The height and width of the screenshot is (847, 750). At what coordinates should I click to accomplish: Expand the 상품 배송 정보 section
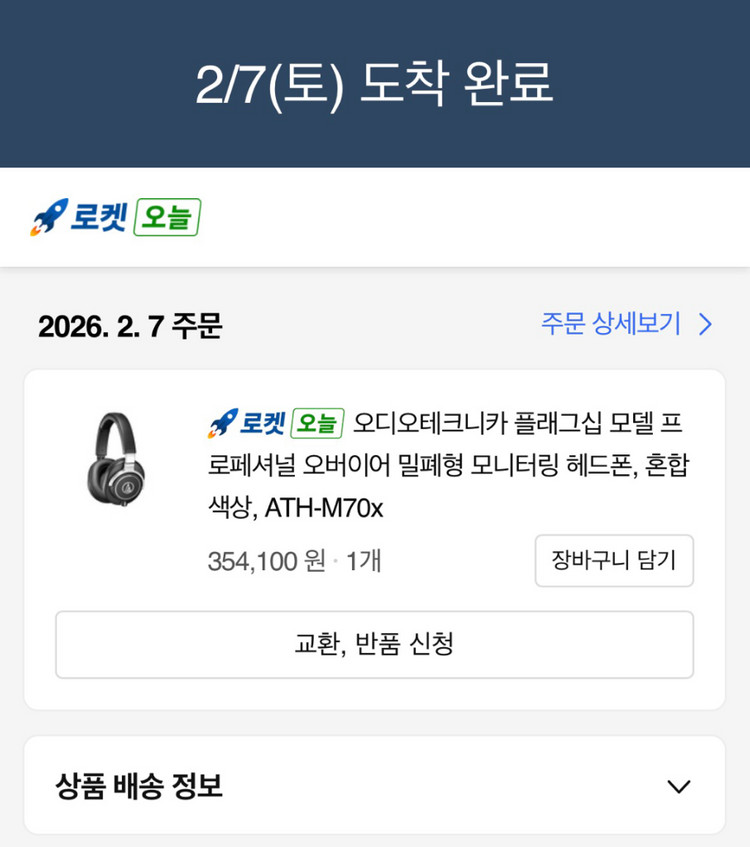click(375, 785)
